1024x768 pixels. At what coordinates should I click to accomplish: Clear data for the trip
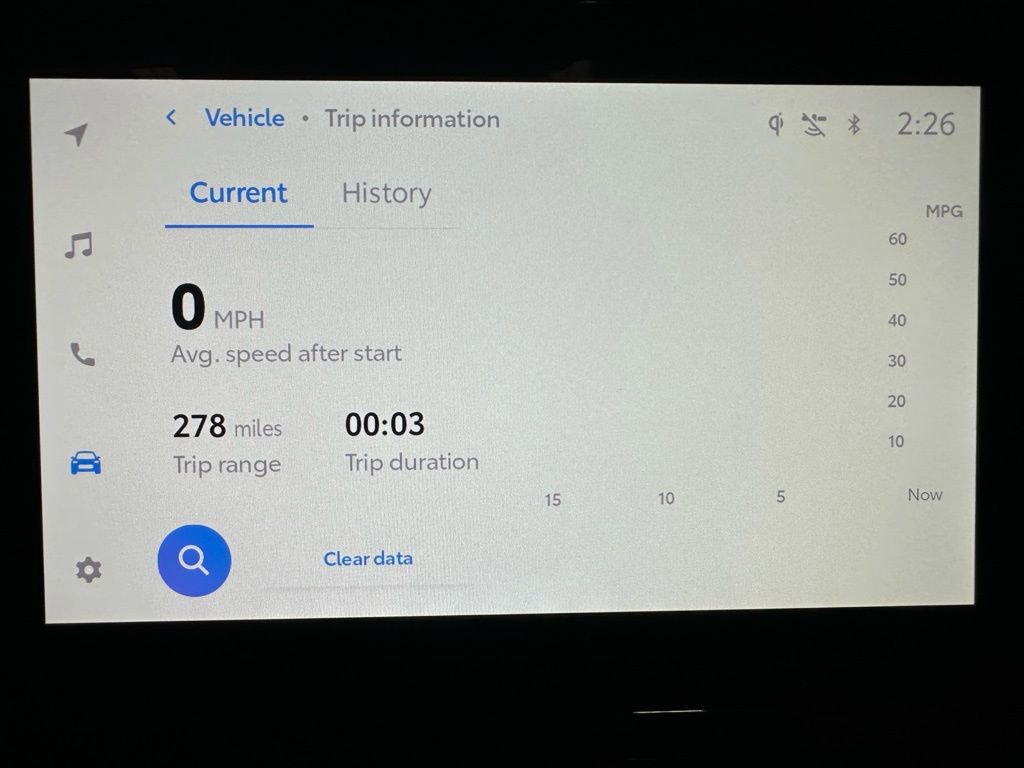pyautogui.click(x=367, y=559)
